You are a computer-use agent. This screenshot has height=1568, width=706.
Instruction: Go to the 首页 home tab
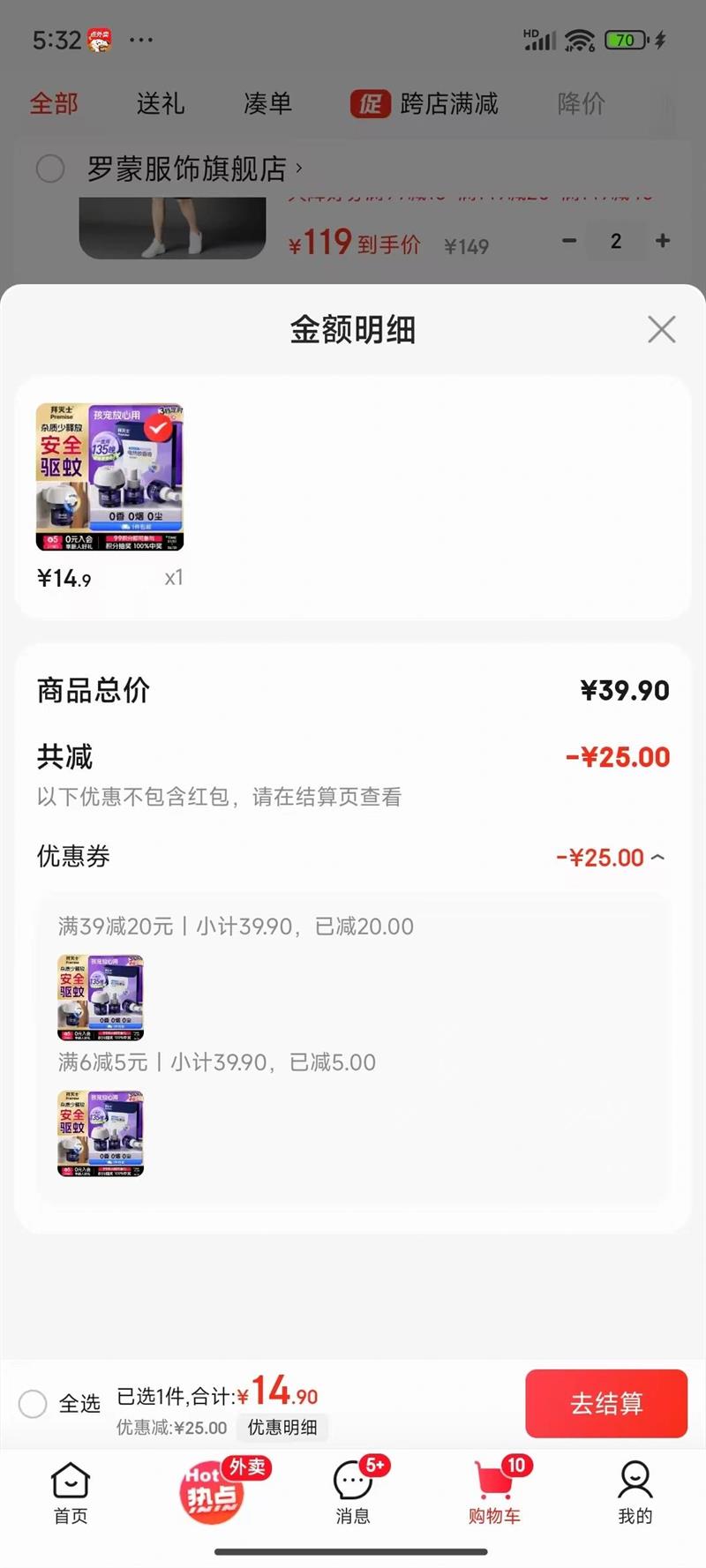(71, 1492)
